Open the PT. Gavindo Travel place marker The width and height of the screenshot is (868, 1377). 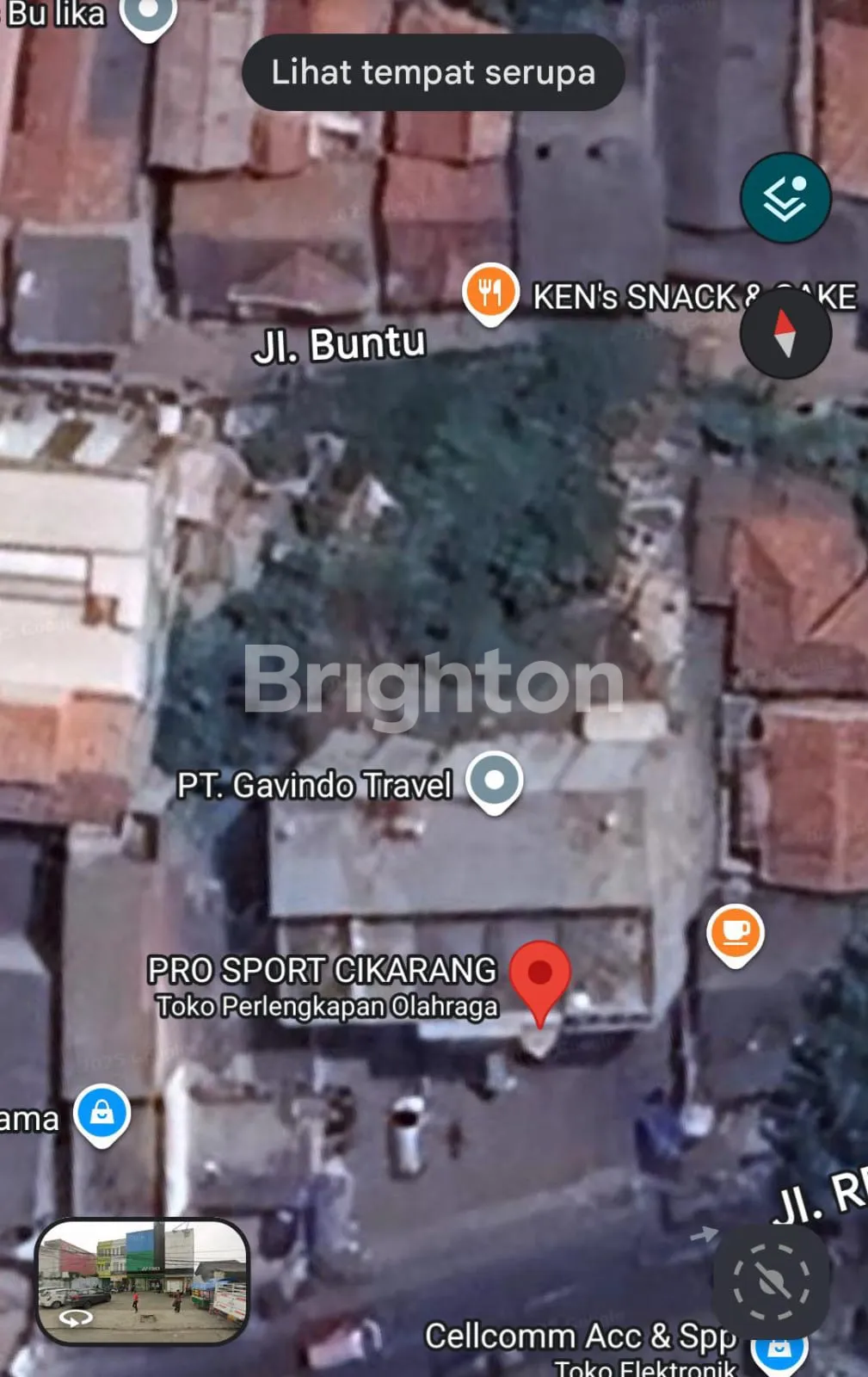coord(494,781)
